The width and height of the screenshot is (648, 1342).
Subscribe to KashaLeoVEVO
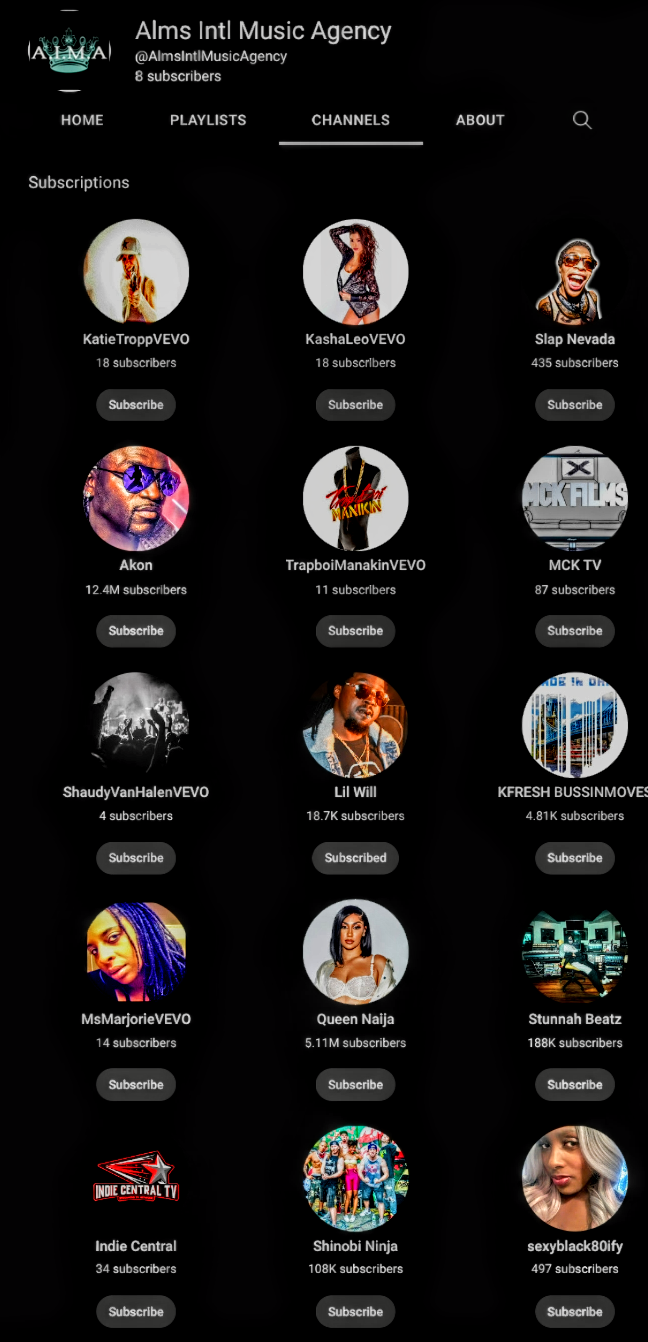click(355, 405)
